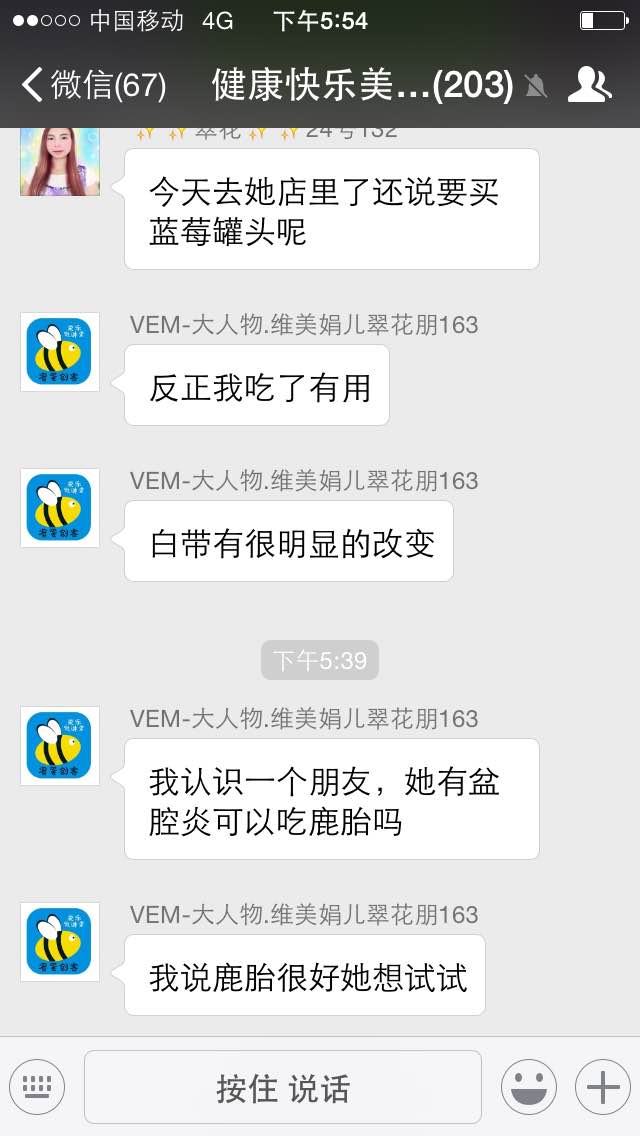
Task: Go back to the 微信 chat list
Action: click(94, 85)
